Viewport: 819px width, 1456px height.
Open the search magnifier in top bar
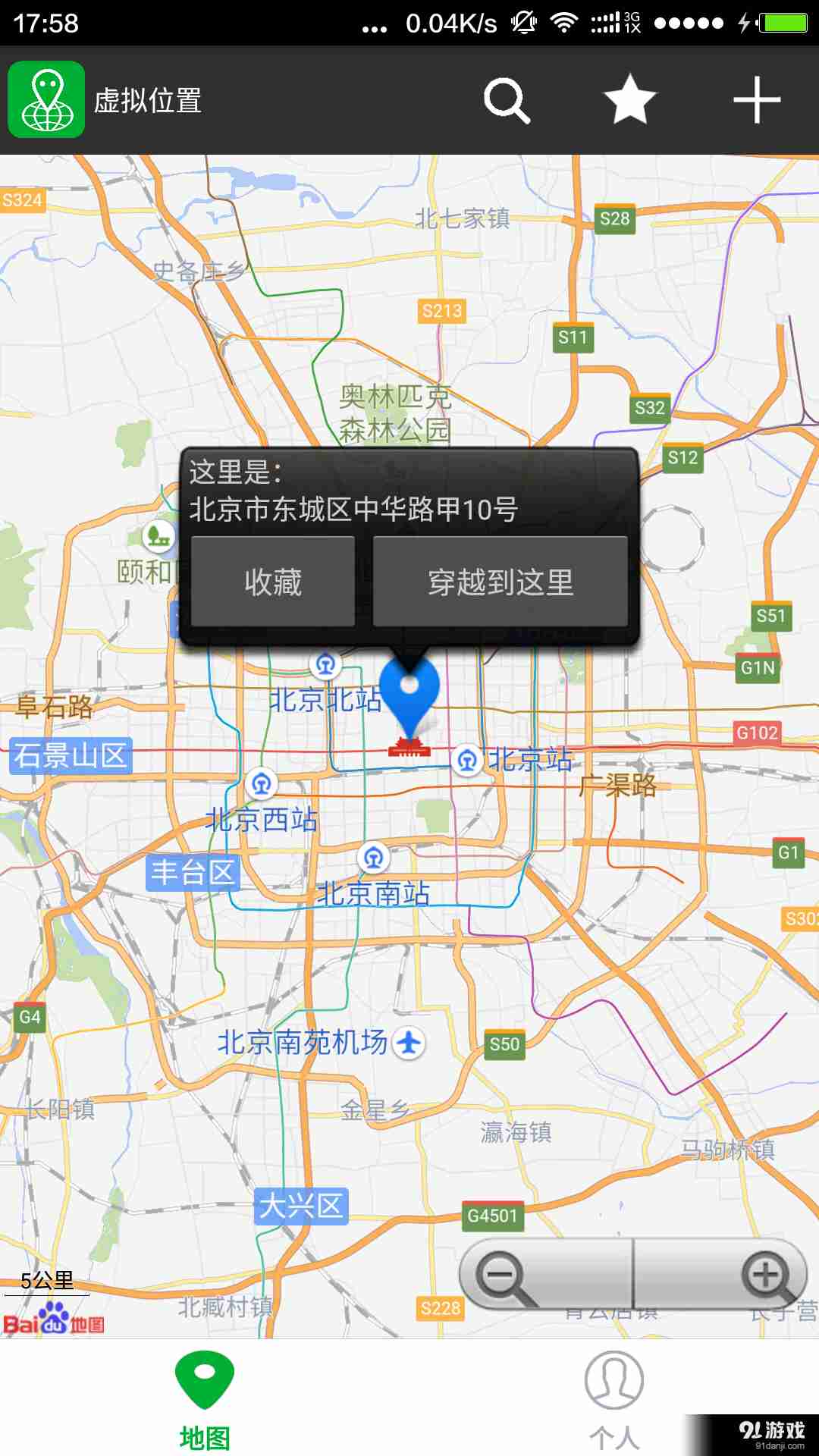(x=507, y=100)
